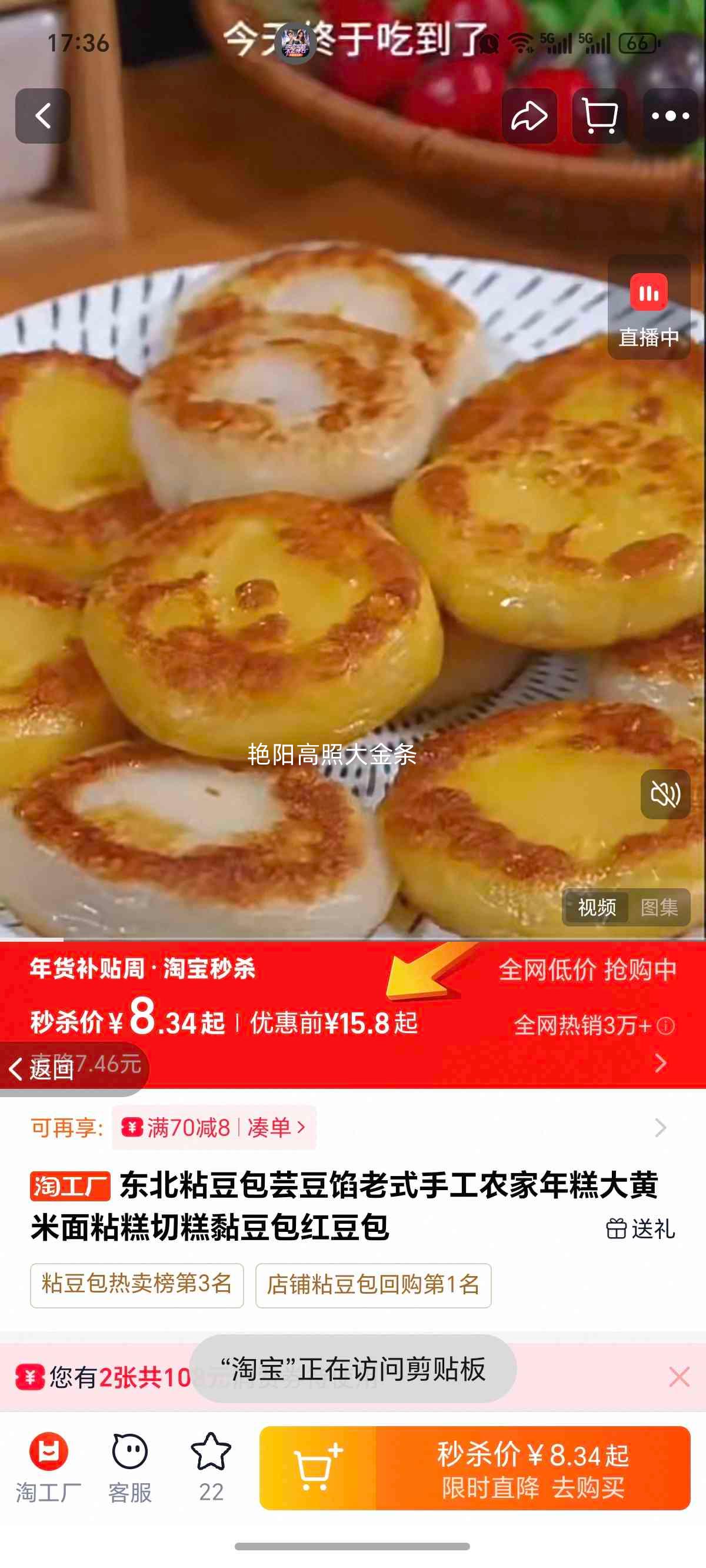The image size is (706, 1568).
Task: Share this product
Action: [529, 115]
